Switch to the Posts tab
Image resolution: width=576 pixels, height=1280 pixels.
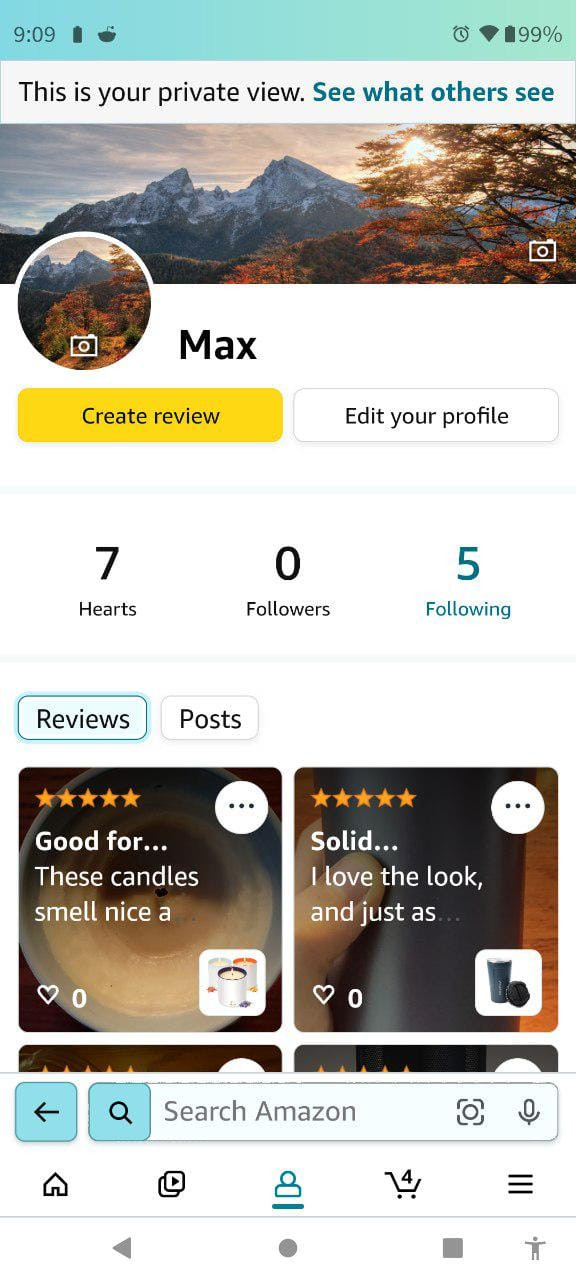(210, 719)
